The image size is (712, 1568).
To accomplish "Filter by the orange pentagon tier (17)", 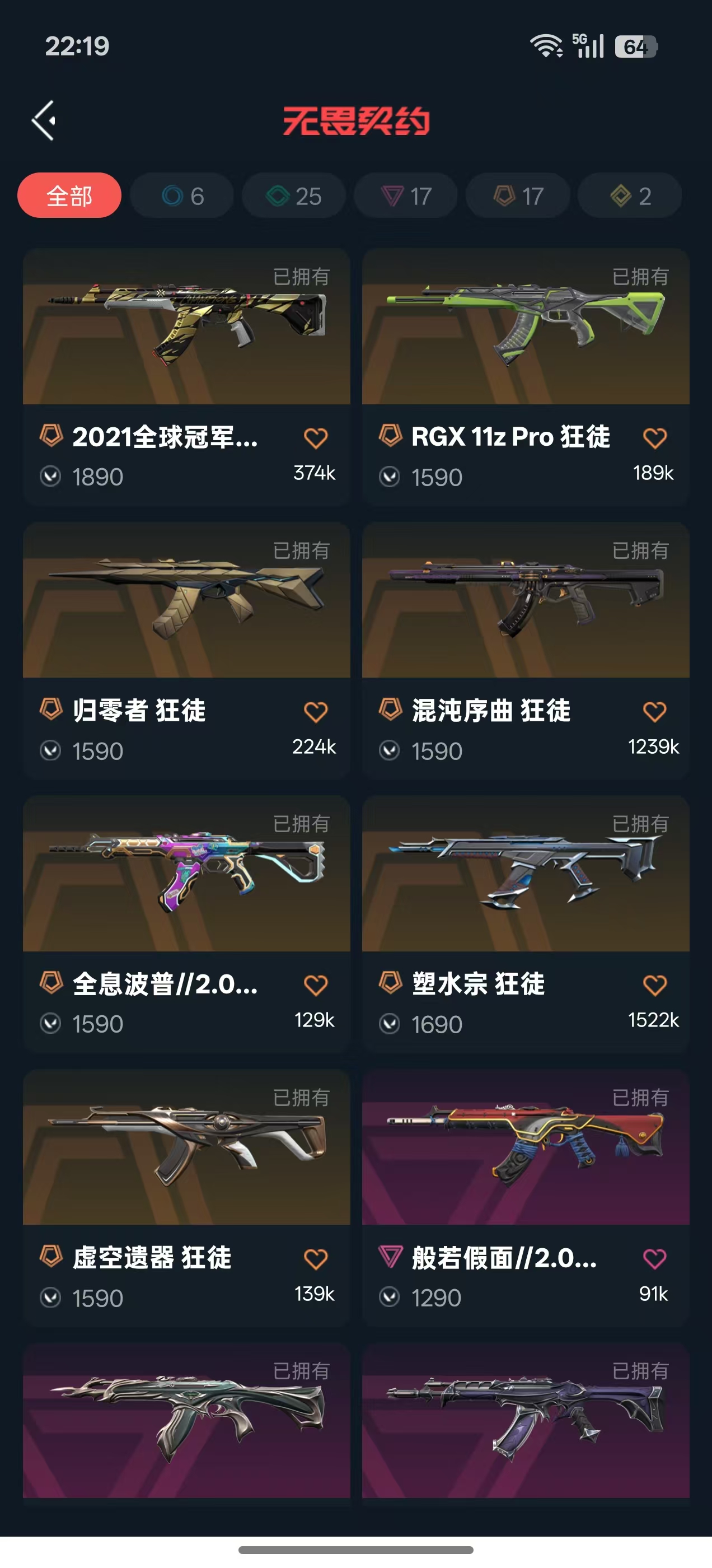I will (518, 195).
